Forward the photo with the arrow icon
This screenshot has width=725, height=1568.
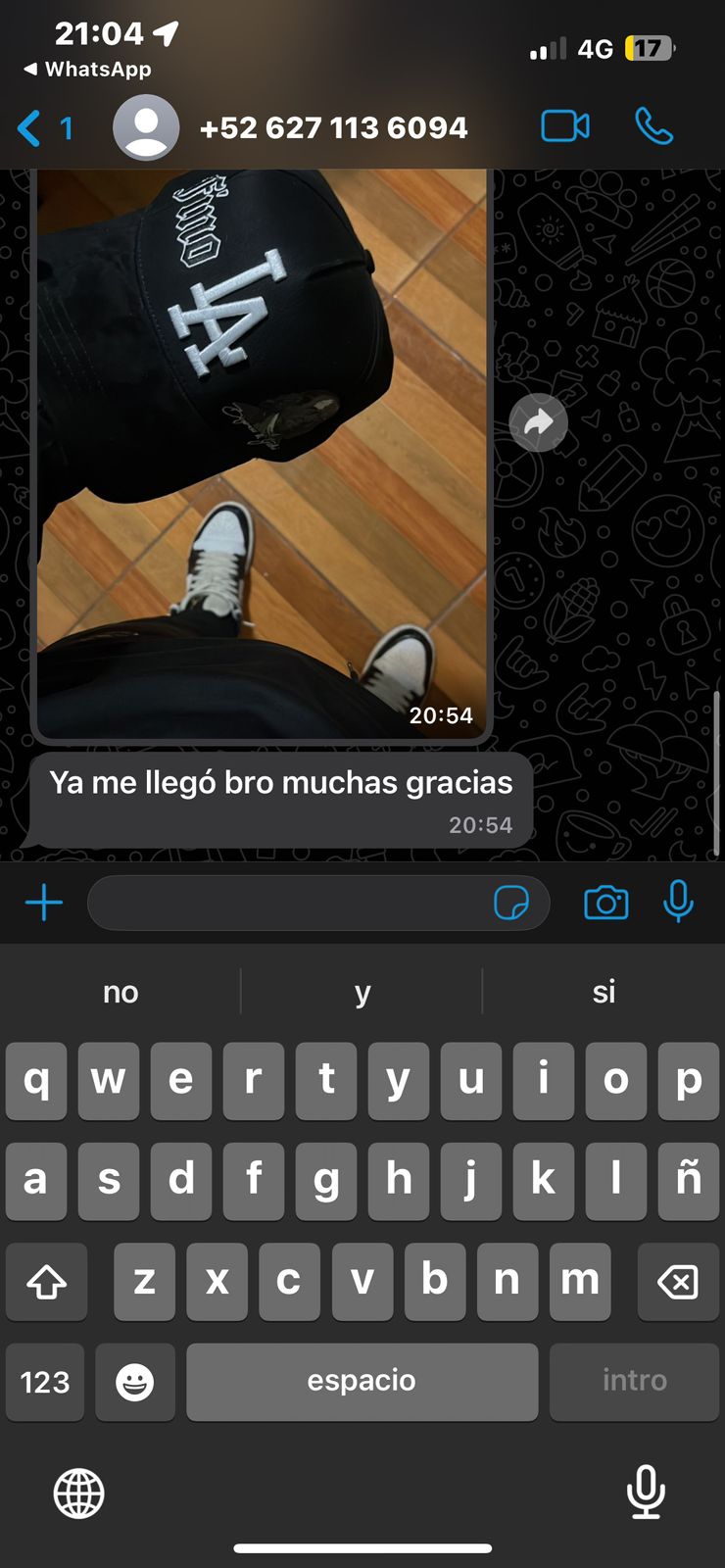click(x=538, y=422)
